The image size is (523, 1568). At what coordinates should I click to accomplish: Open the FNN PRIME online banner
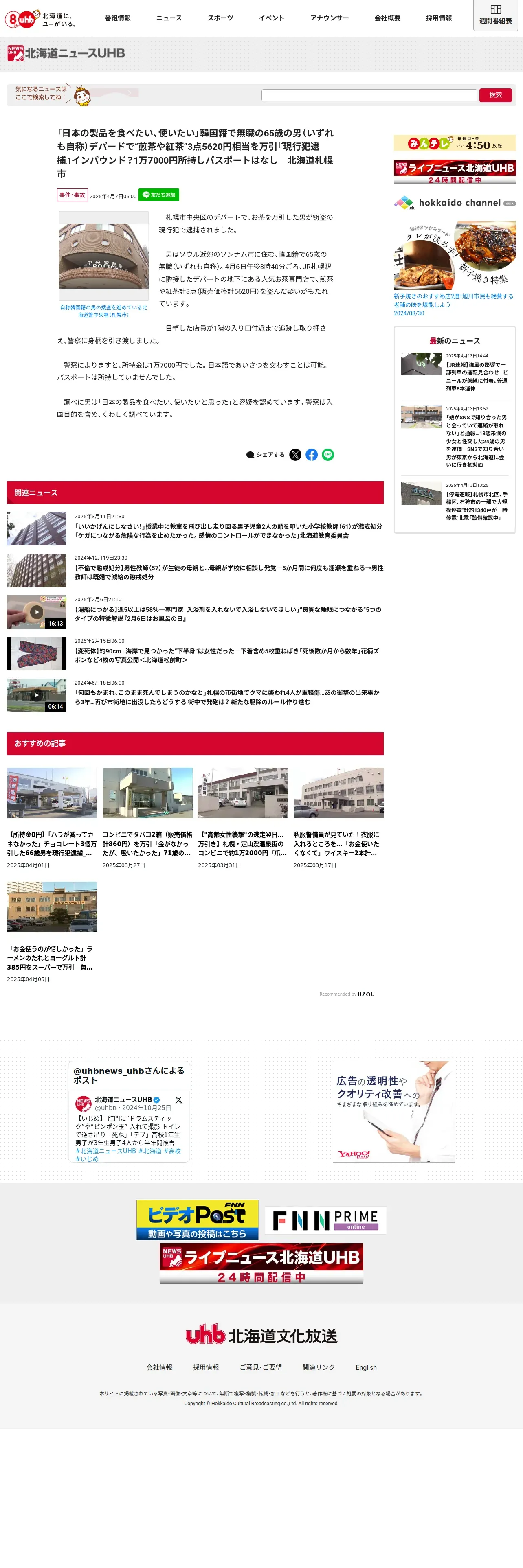pos(326,1220)
